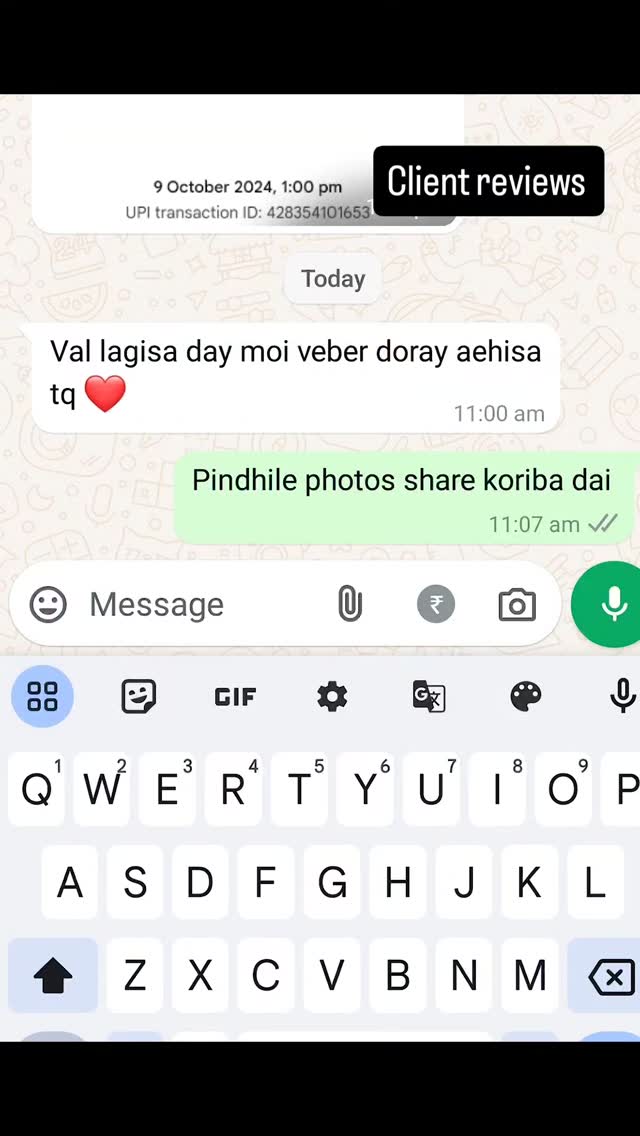Screen dimensions: 640x1136
Task: Tap the shift key on keyboard
Action: coord(52,975)
